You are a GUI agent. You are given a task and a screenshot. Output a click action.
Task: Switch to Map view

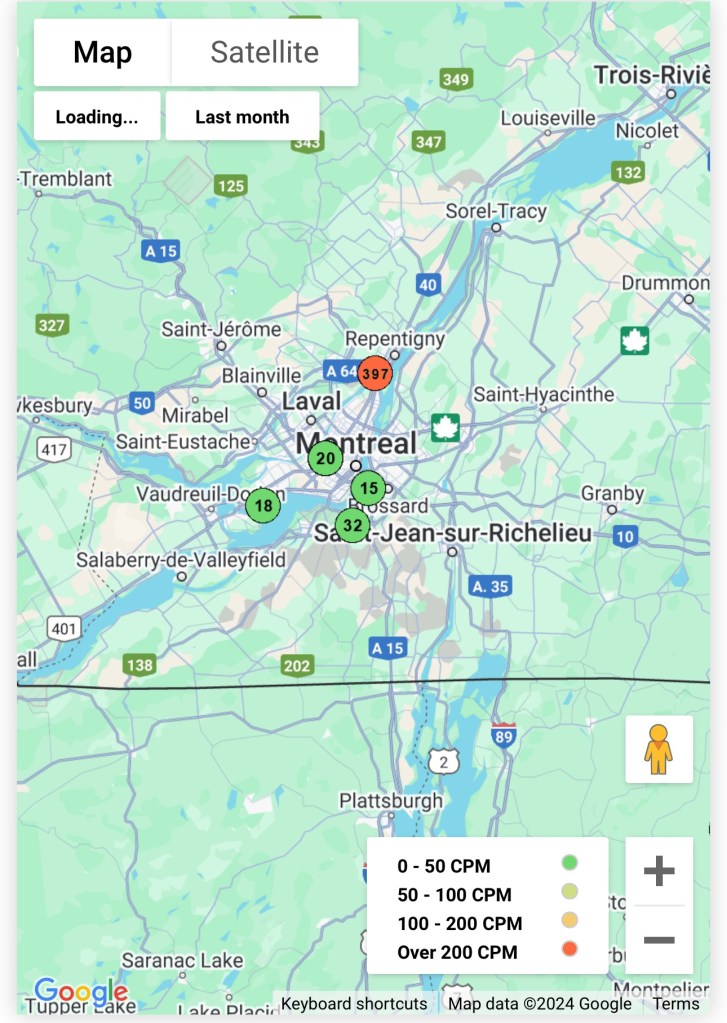102,52
